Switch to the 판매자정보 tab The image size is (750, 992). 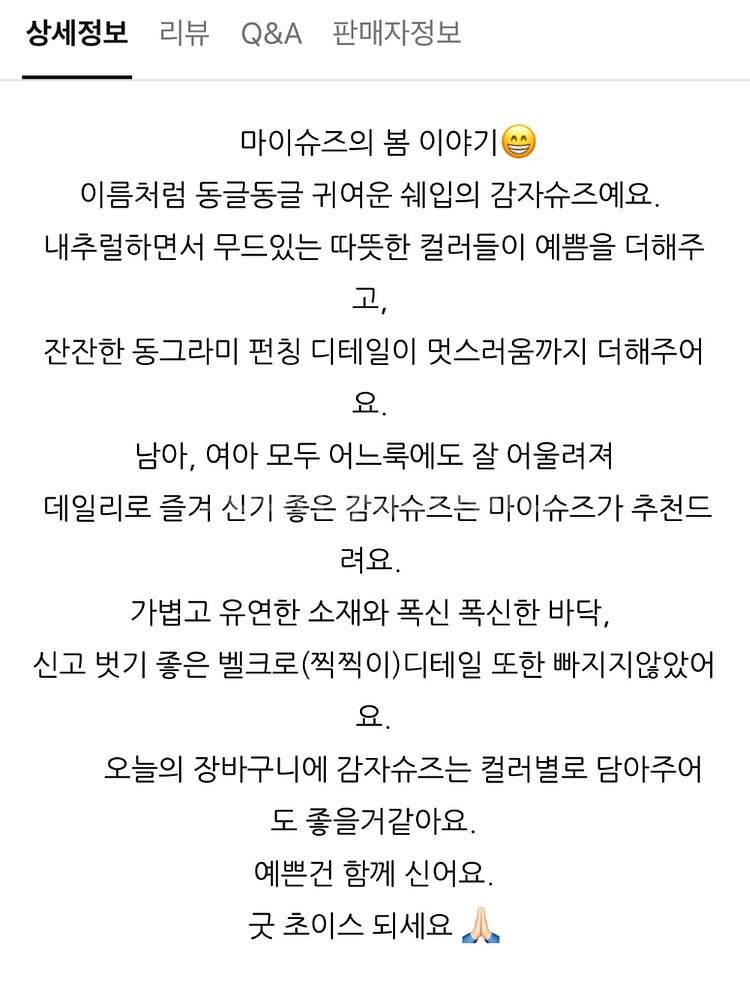(397, 35)
